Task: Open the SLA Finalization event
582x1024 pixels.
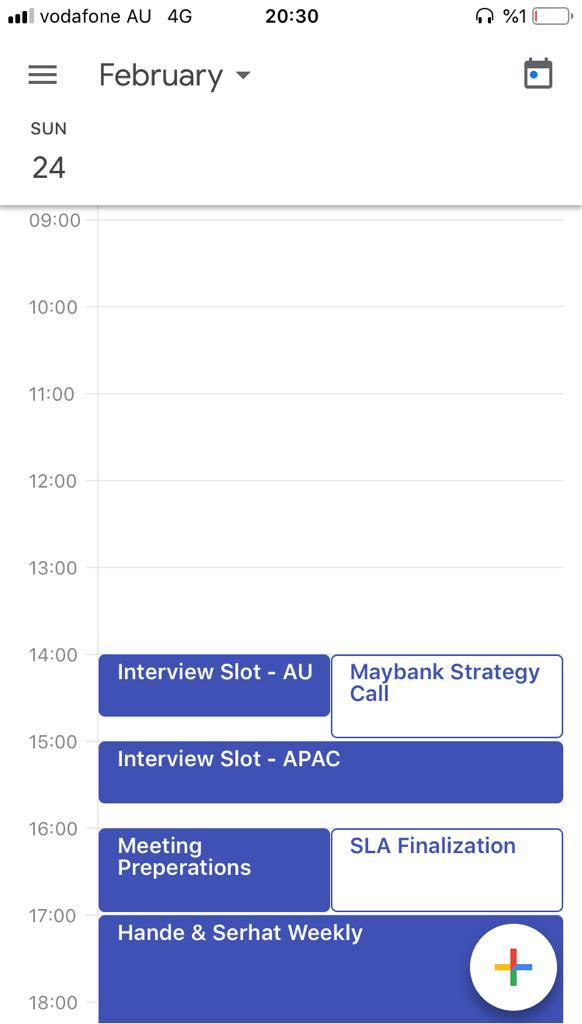Action: coord(447,870)
